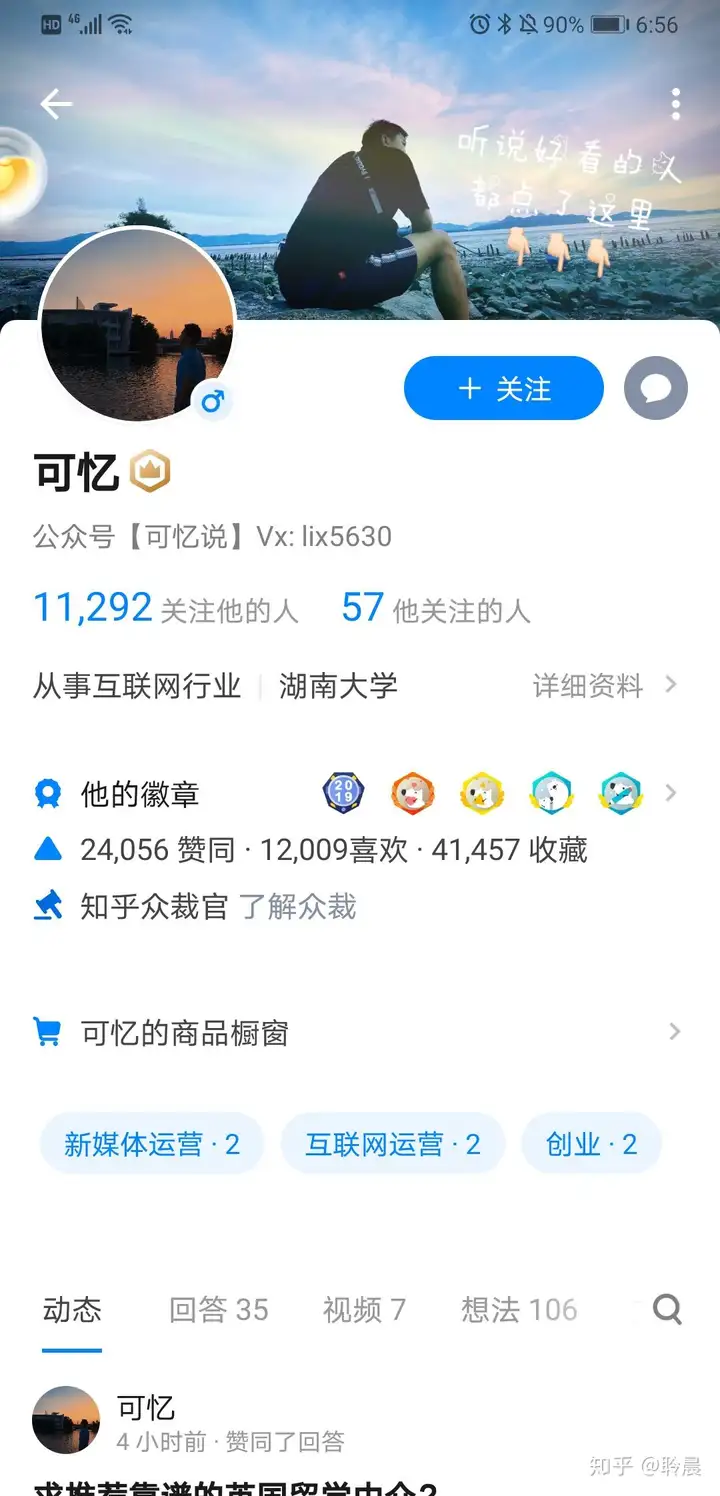
Task: Open the list of 11,292 followers
Action: coord(165,608)
